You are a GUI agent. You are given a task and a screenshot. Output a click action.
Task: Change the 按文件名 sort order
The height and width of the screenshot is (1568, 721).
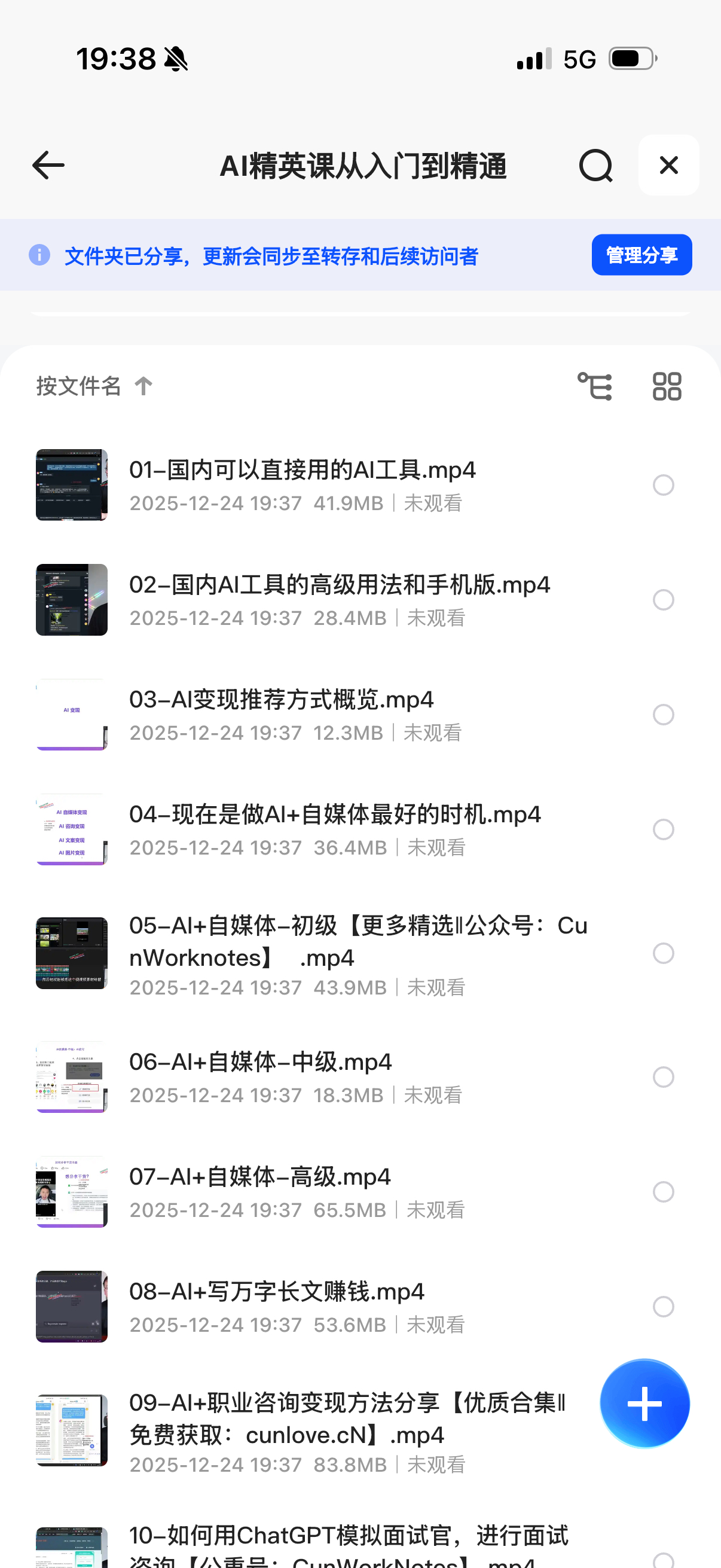(94, 386)
